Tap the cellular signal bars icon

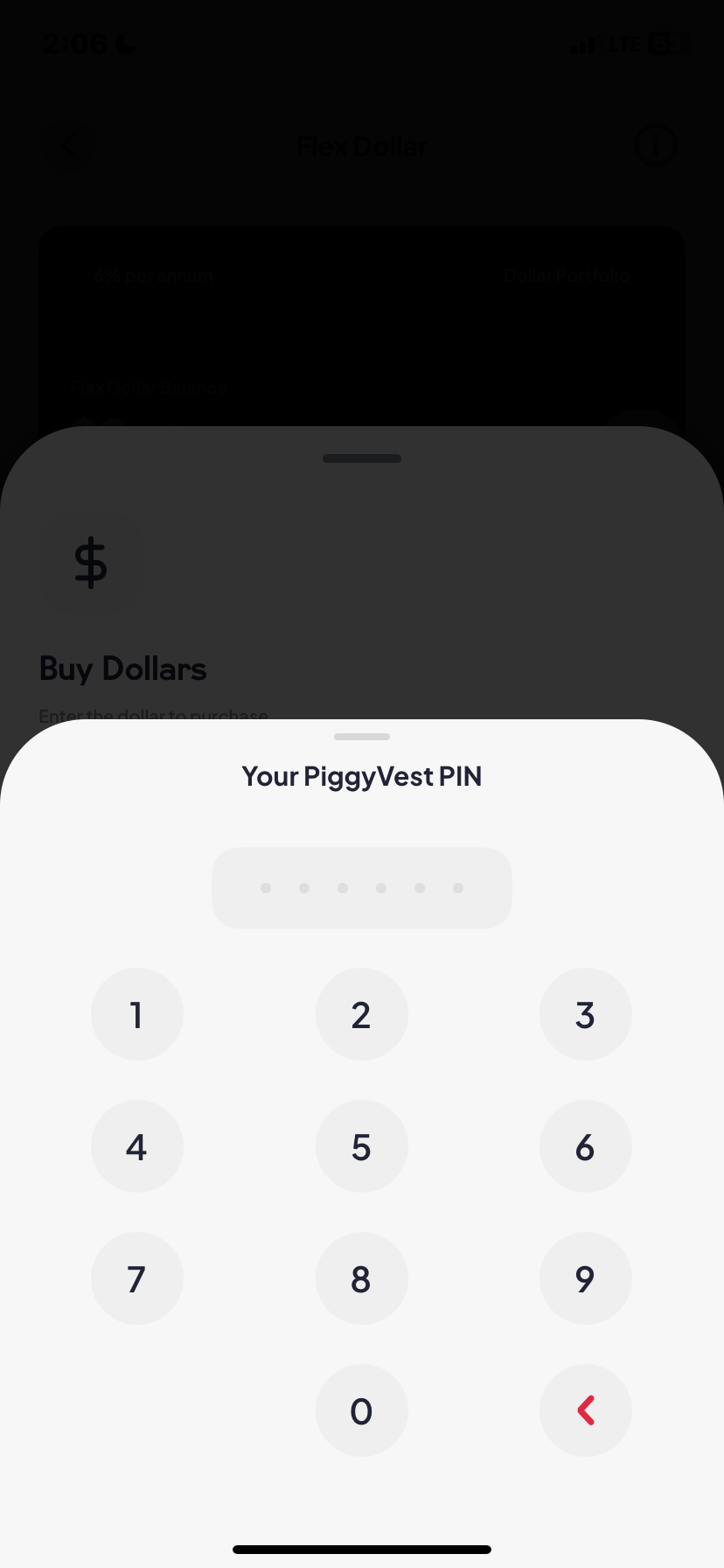point(581,43)
